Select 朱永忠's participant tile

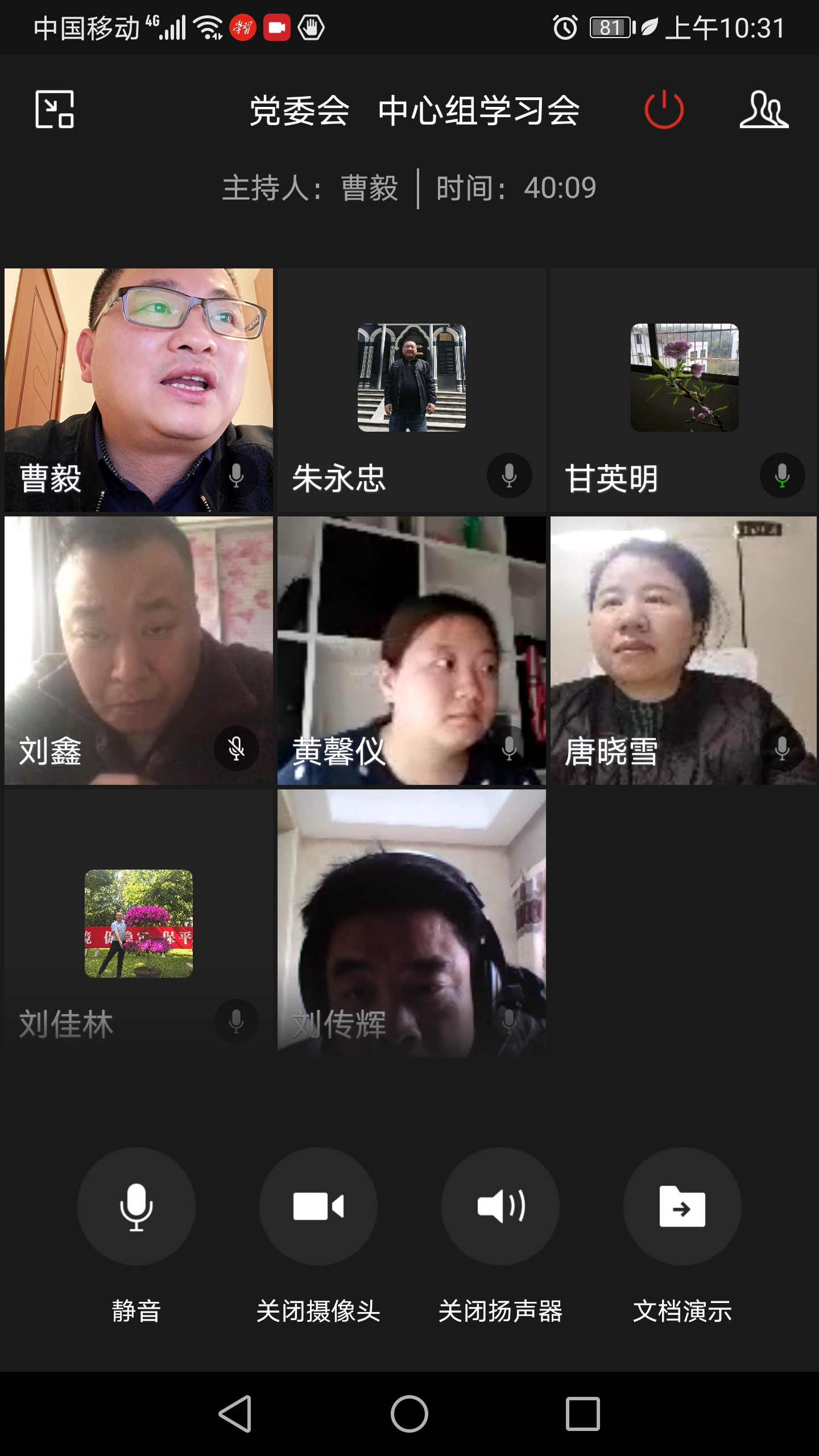[412, 390]
